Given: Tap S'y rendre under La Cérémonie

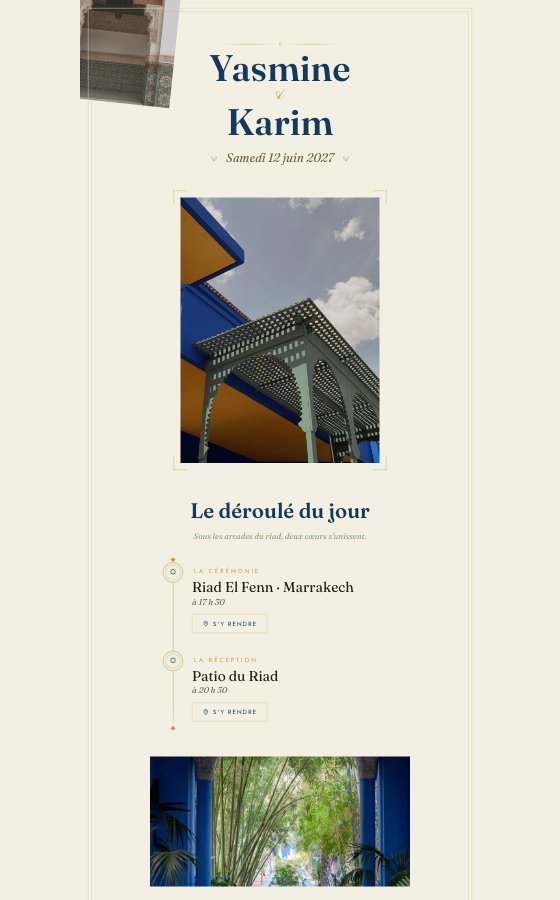Looking at the screenshot, I should click(x=230, y=623).
